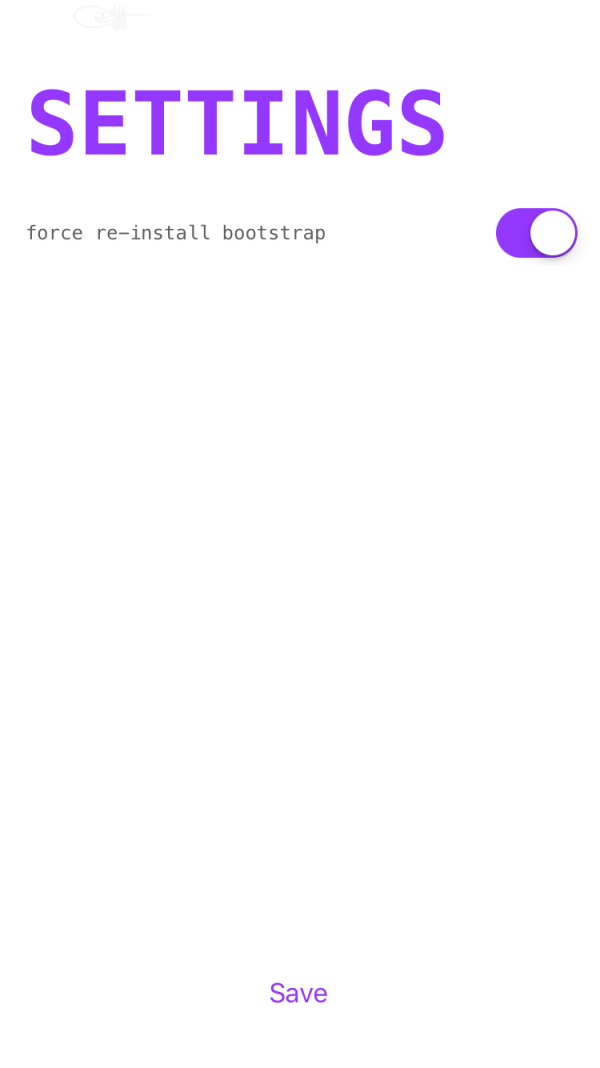Viewport: 600px width, 1068px height.
Task: Tap Save to apply settings
Action: (298, 992)
